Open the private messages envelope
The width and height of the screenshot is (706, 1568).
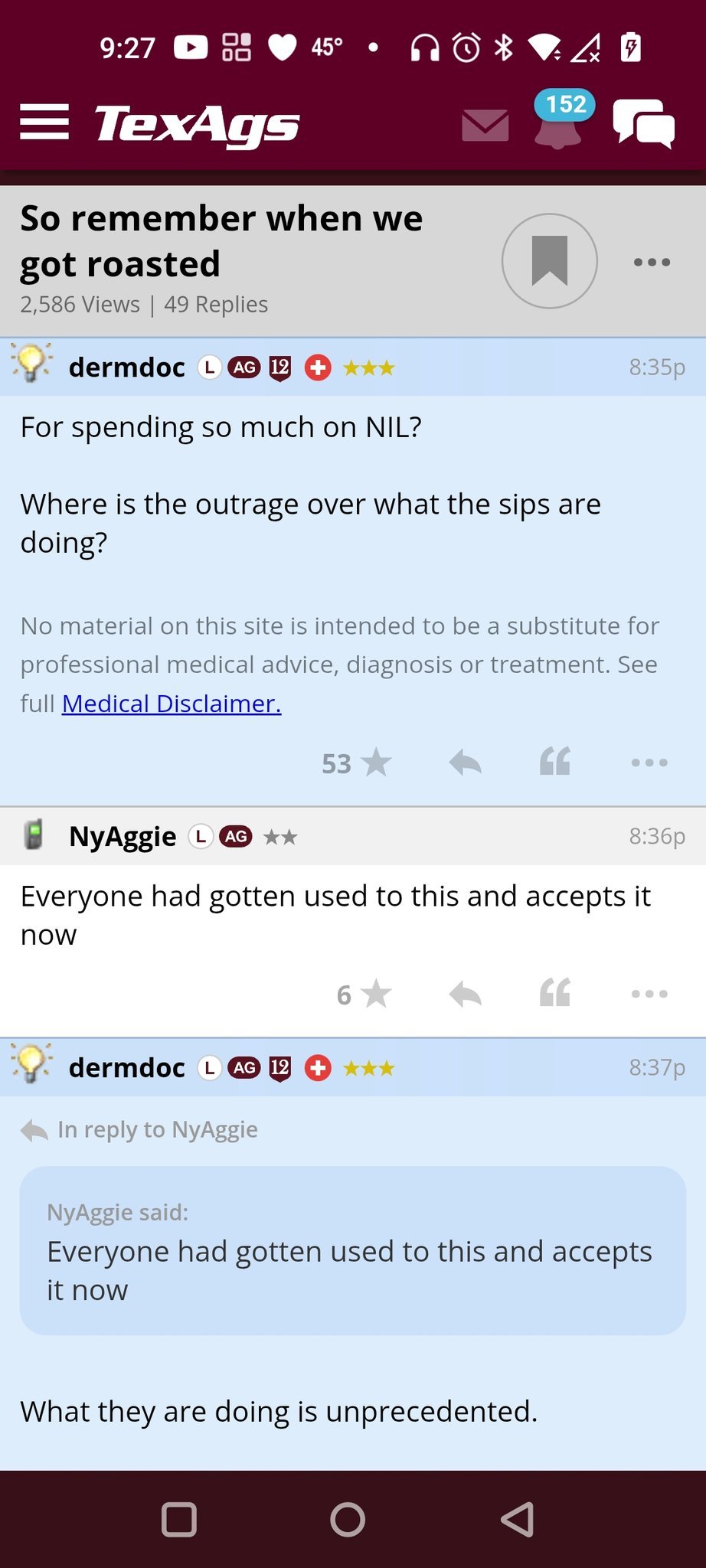click(x=485, y=125)
